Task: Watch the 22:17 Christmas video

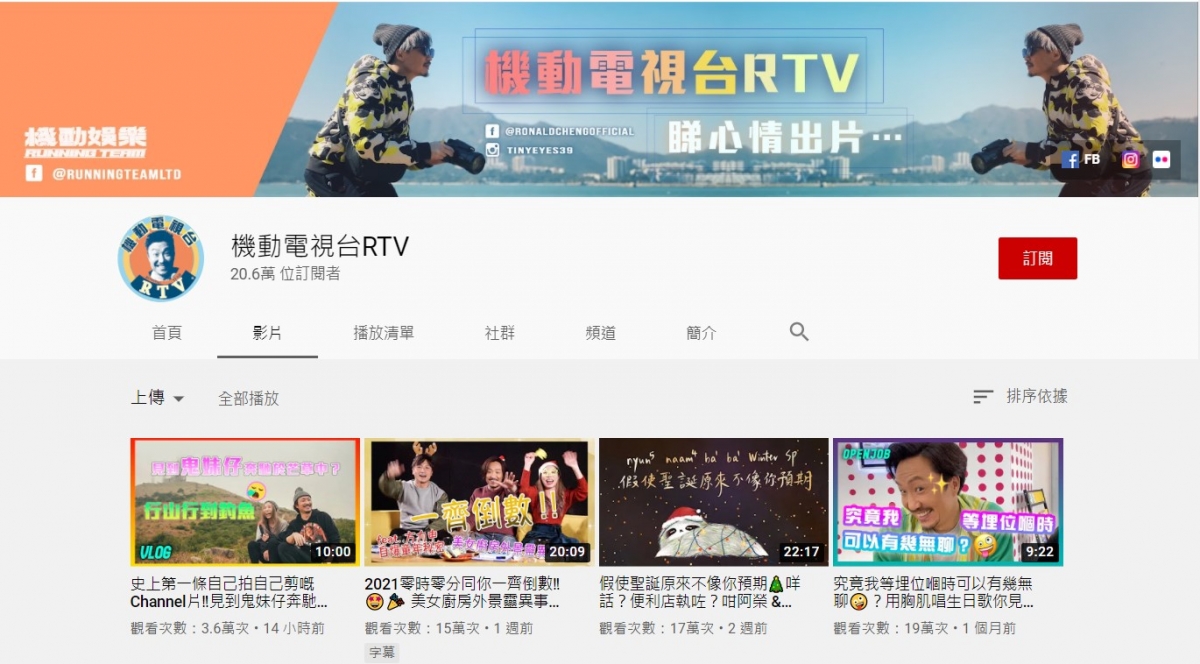Action: click(713, 502)
